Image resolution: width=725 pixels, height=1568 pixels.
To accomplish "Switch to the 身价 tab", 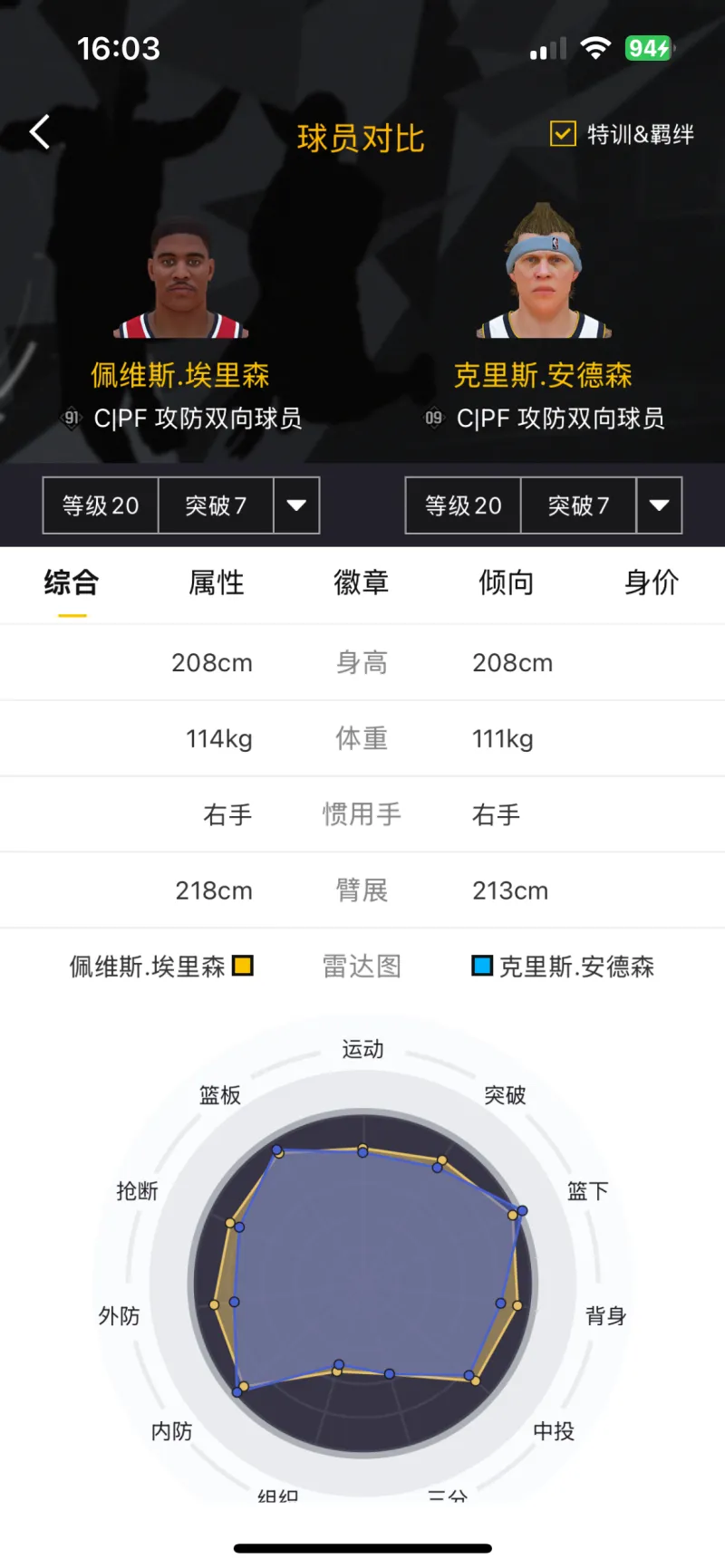I will [651, 582].
